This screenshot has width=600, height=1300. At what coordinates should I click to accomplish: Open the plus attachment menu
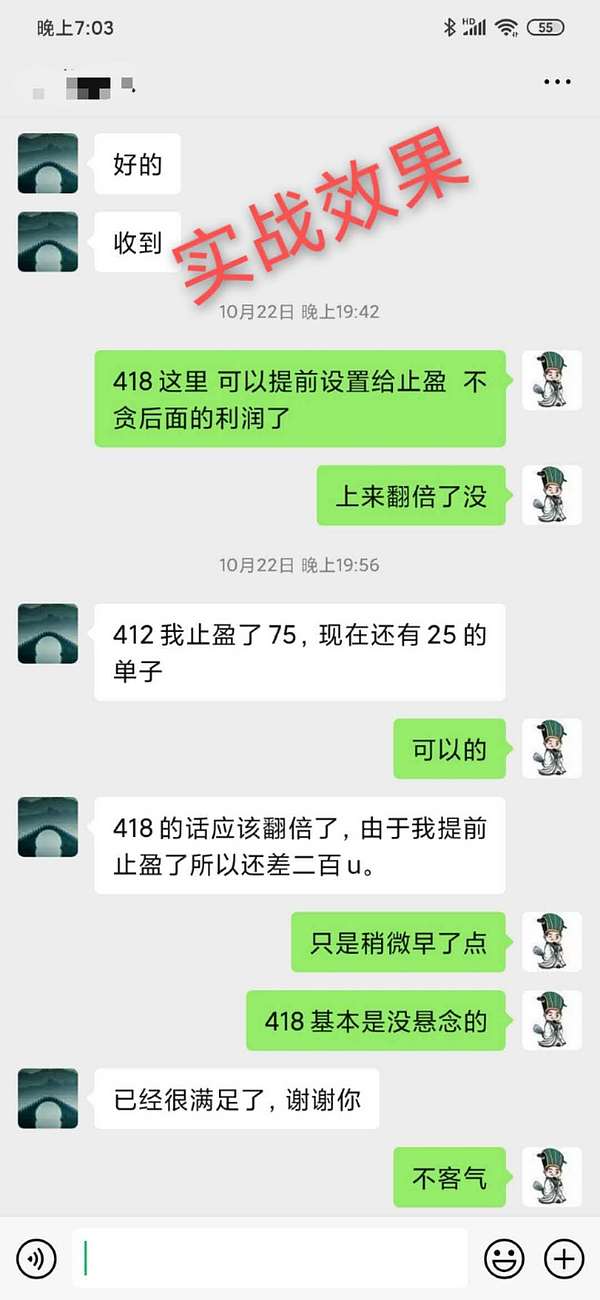click(564, 1258)
